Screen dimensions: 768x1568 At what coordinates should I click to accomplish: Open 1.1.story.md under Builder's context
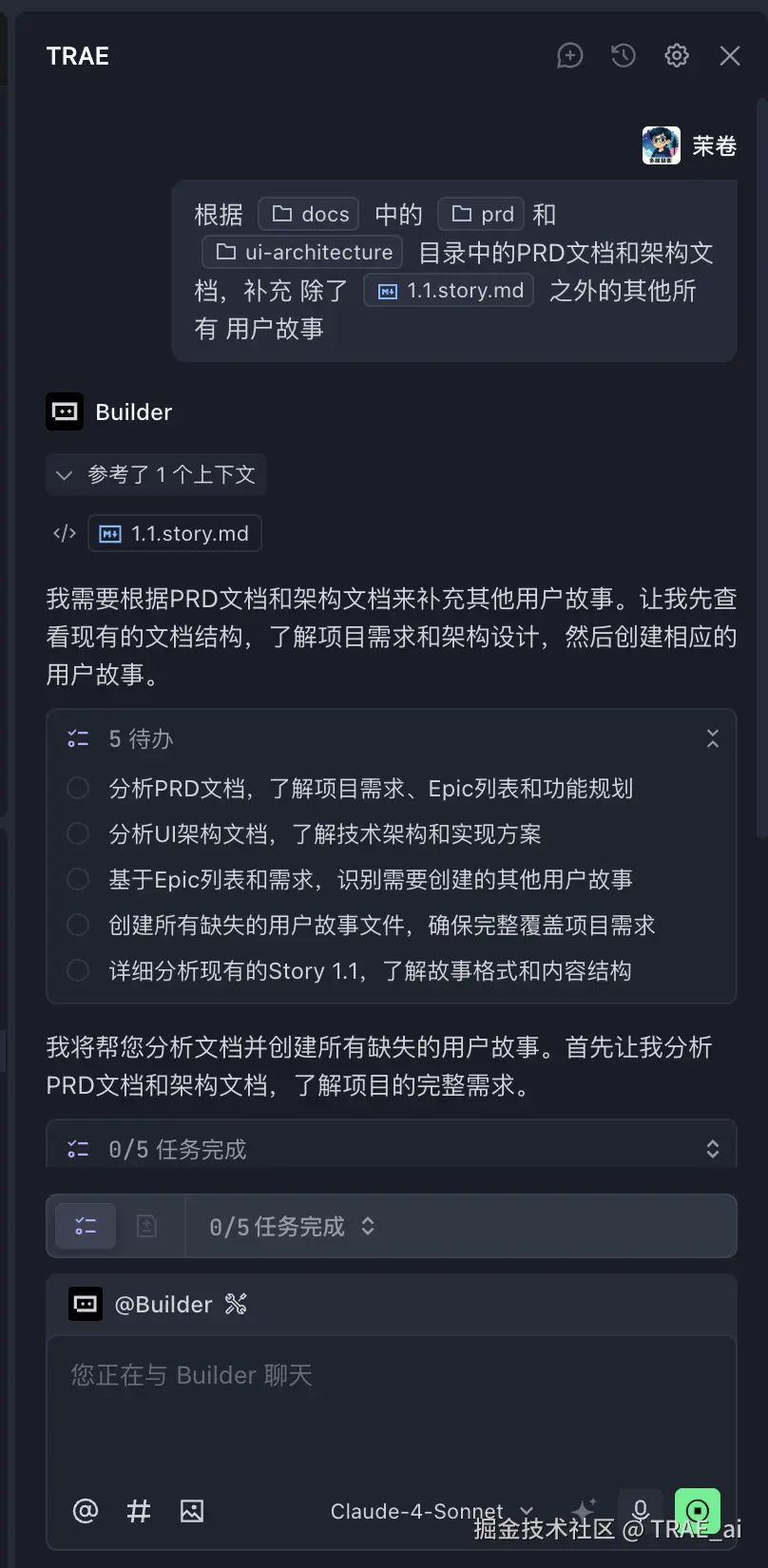pos(176,533)
